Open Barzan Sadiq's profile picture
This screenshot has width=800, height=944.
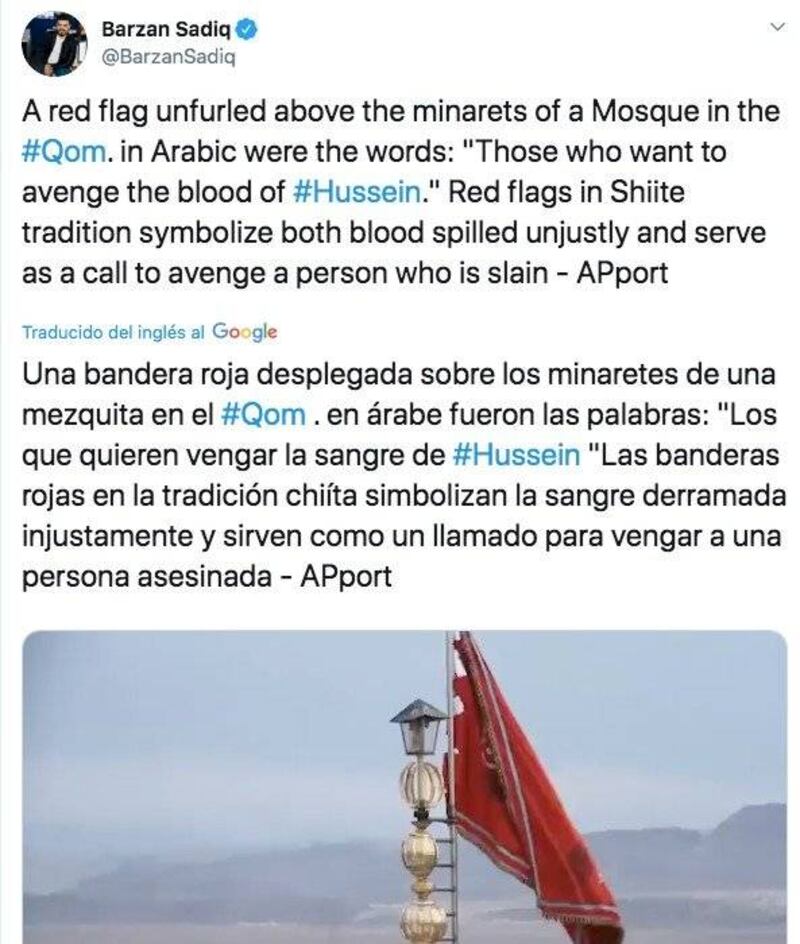click(x=54, y=44)
